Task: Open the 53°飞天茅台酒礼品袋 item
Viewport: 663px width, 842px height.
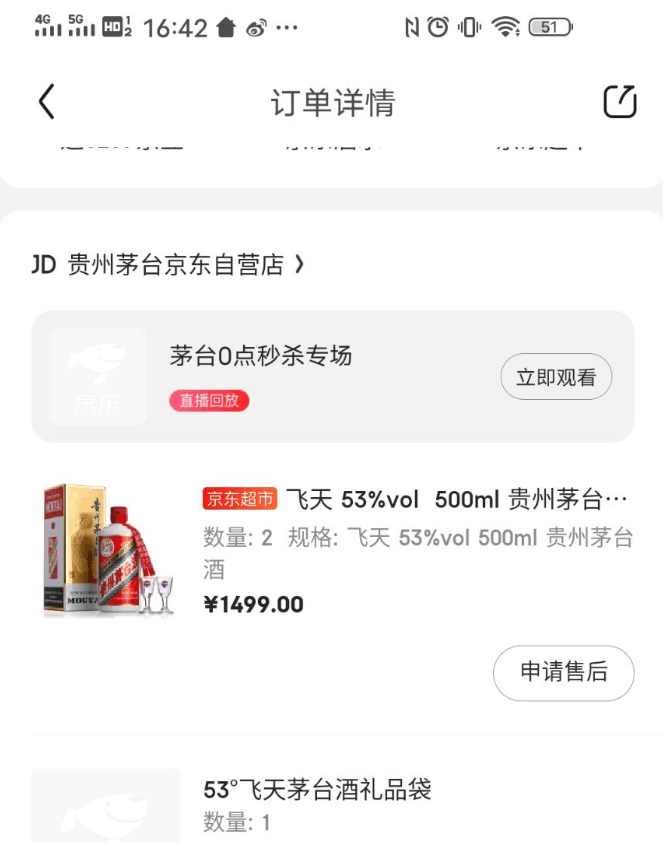Action: pos(318,789)
